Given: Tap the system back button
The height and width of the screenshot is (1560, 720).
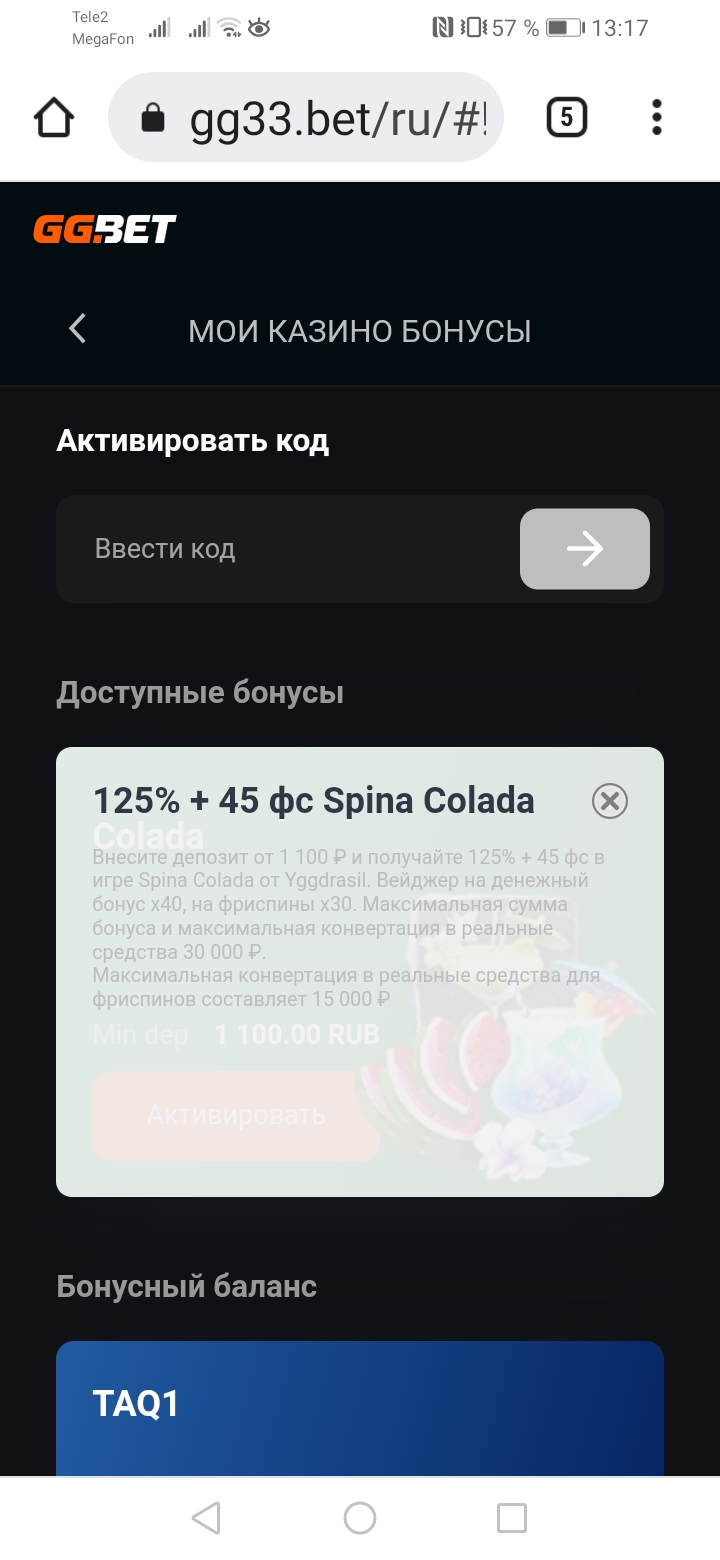Looking at the screenshot, I should pyautogui.click(x=206, y=1518).
